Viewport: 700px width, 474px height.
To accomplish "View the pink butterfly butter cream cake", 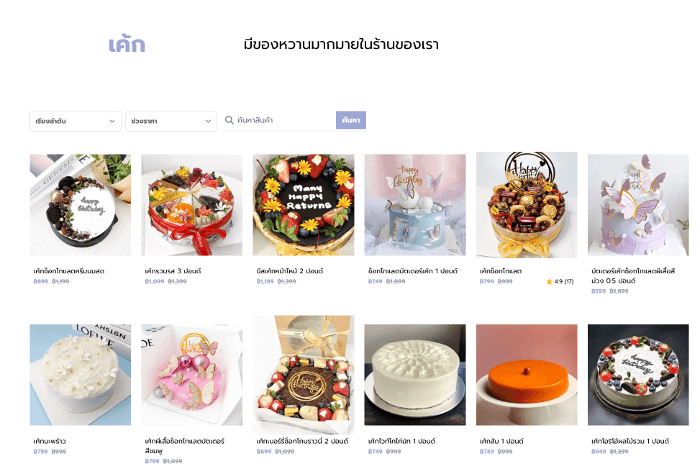I will (192, 375).
